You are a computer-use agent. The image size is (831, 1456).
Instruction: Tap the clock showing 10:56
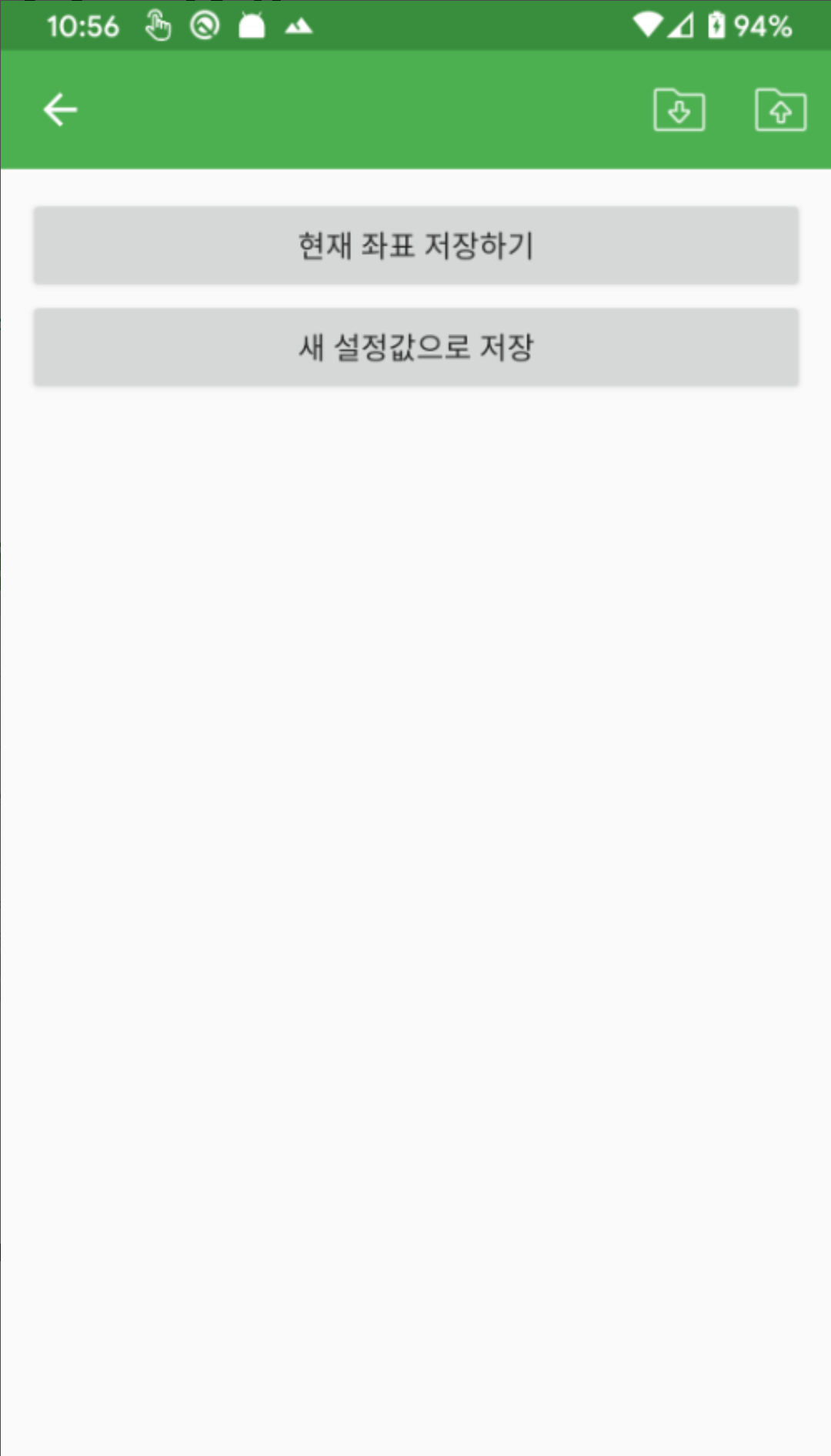point(83,25)
